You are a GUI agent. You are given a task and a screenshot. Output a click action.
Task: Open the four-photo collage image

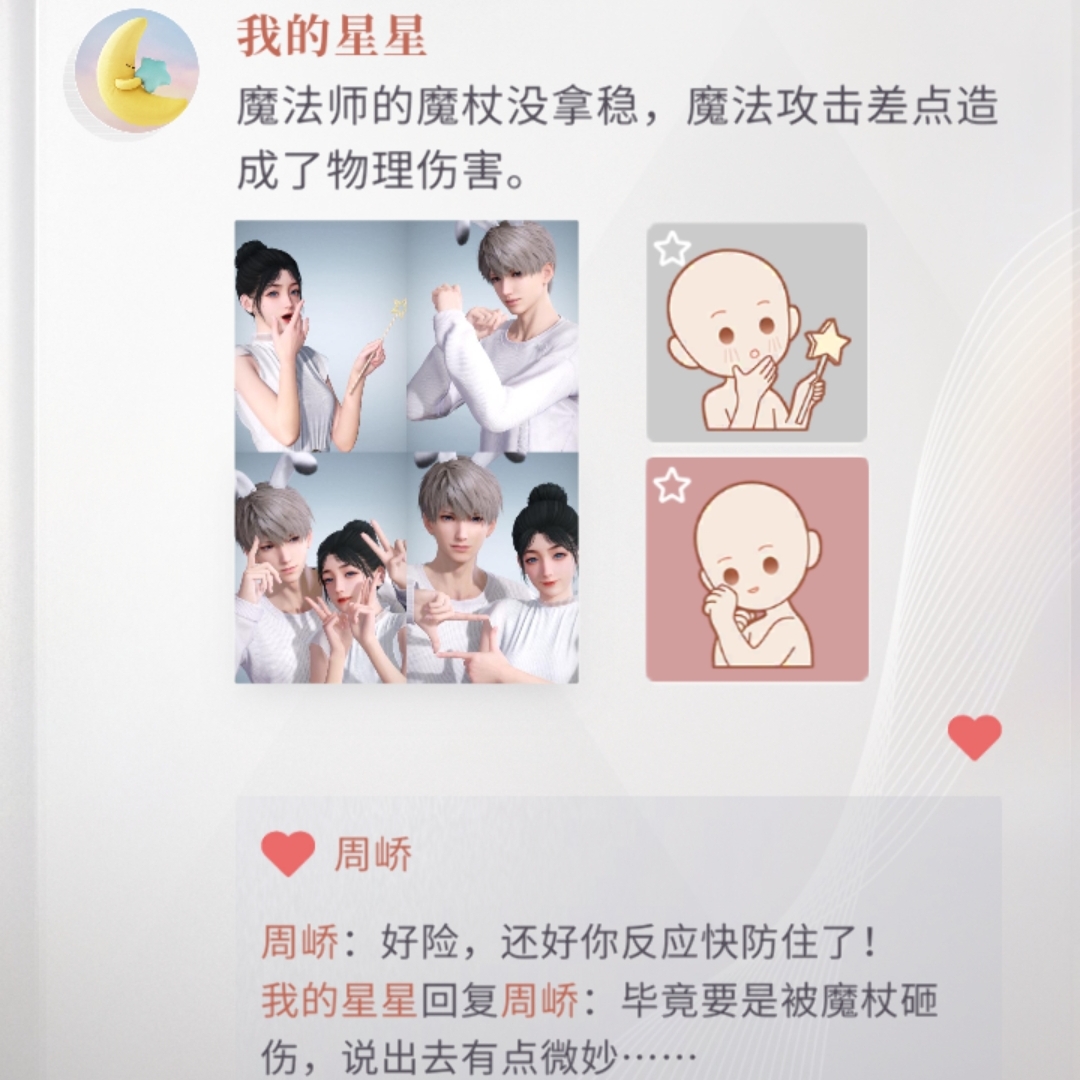[x=406, y=452]
